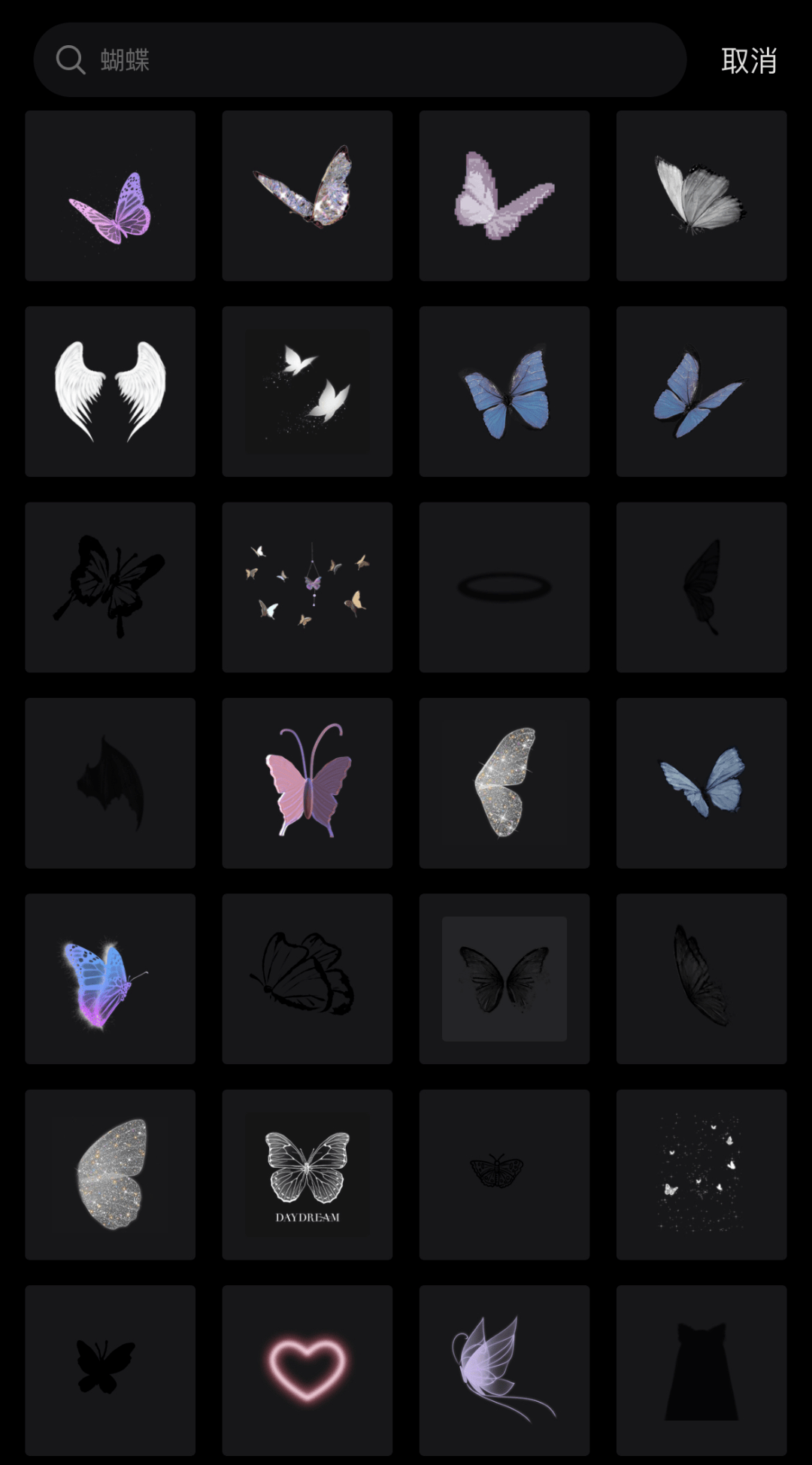Pick the many small butterflies mobile sticker

307,587
